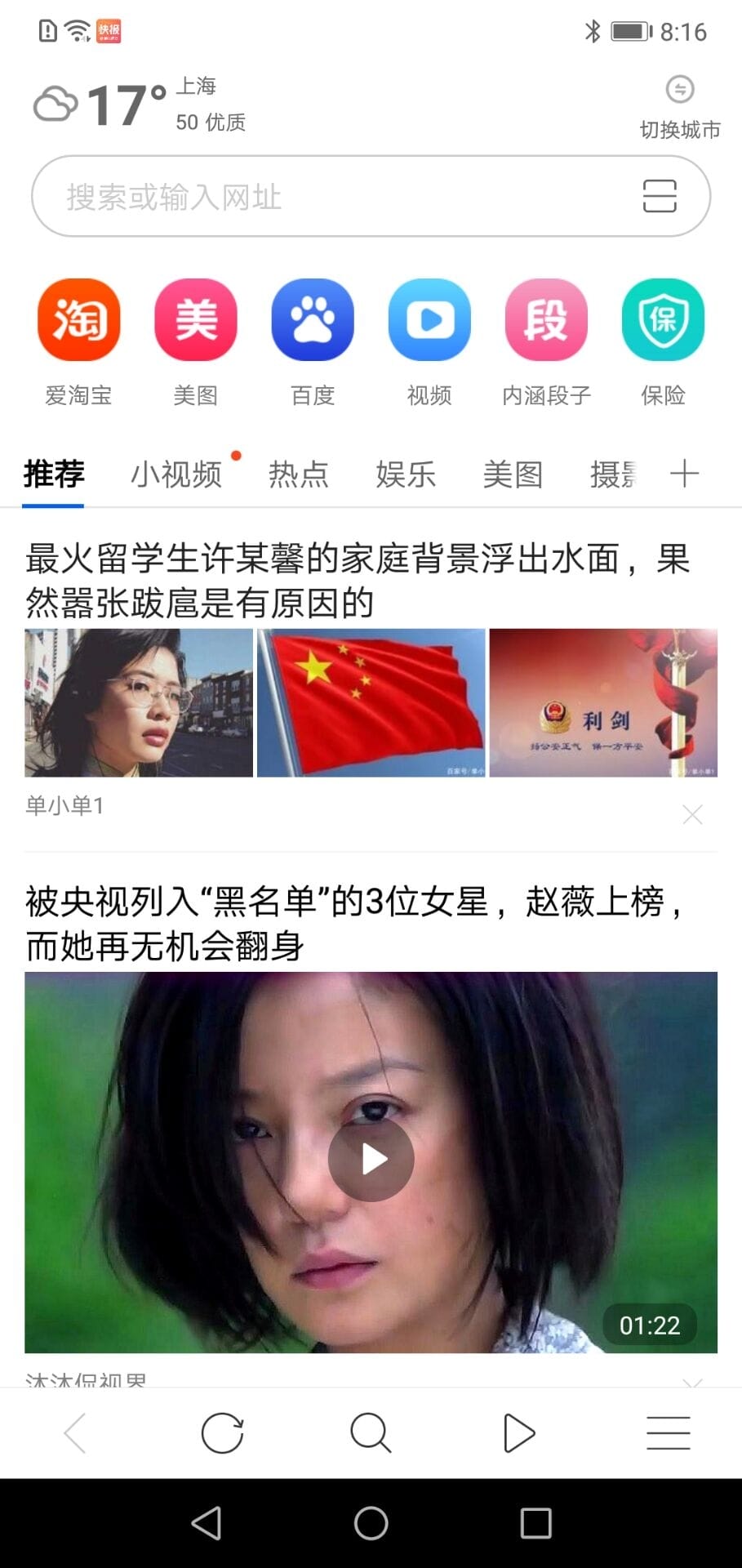Tap the search icon in the bottom toolbar
742x1568 pixels.
point(371,1432)
